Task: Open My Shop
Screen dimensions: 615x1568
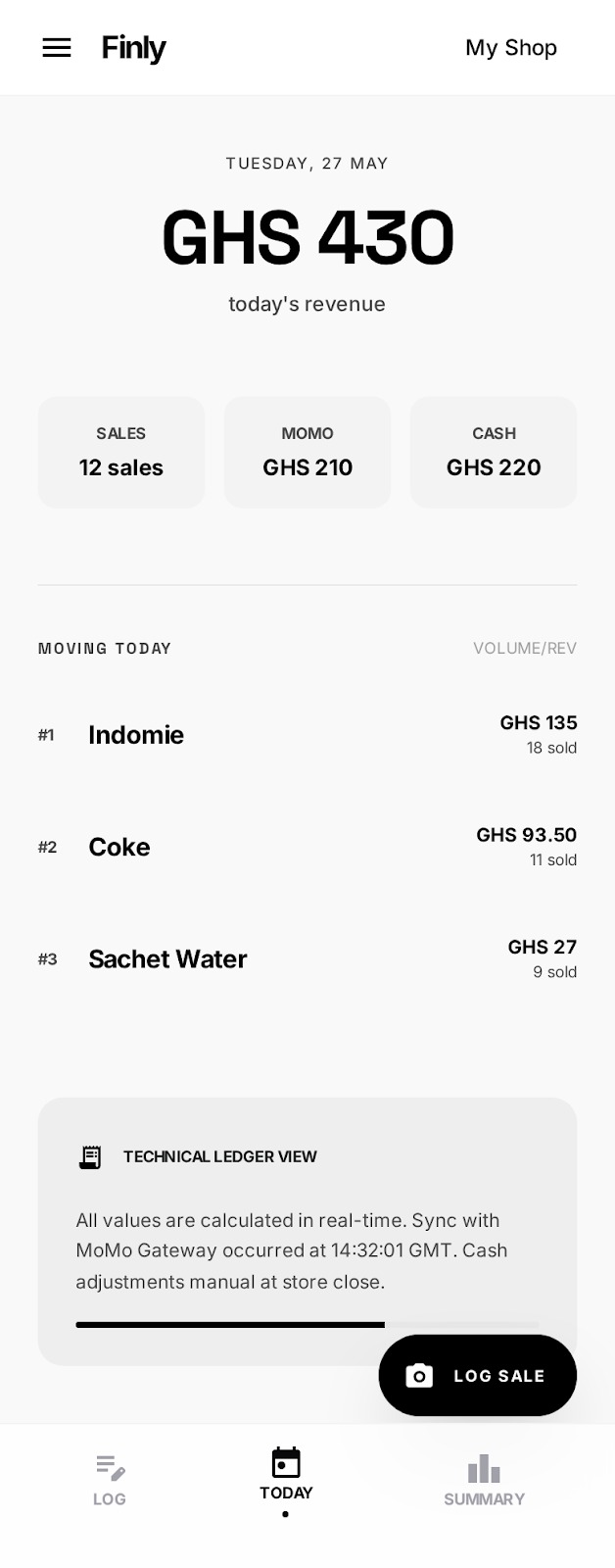Action: pos(510,47)
